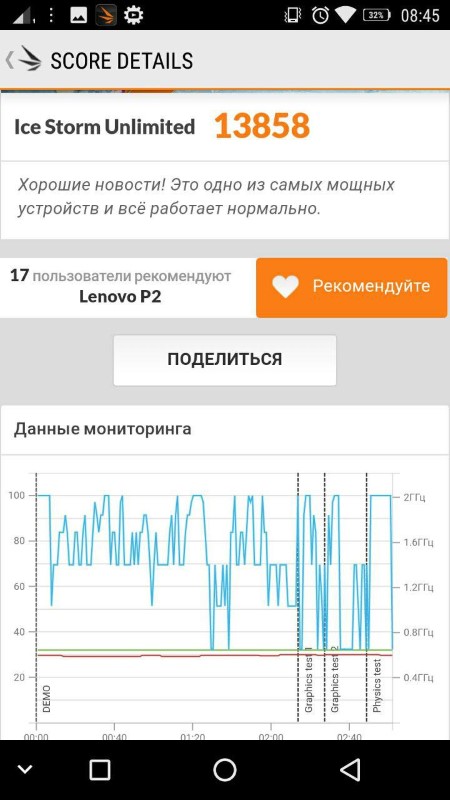Screen dimensions: 450x800
Task: Tap the system back button
Action: pyautogui.click(x=350, y=769)
